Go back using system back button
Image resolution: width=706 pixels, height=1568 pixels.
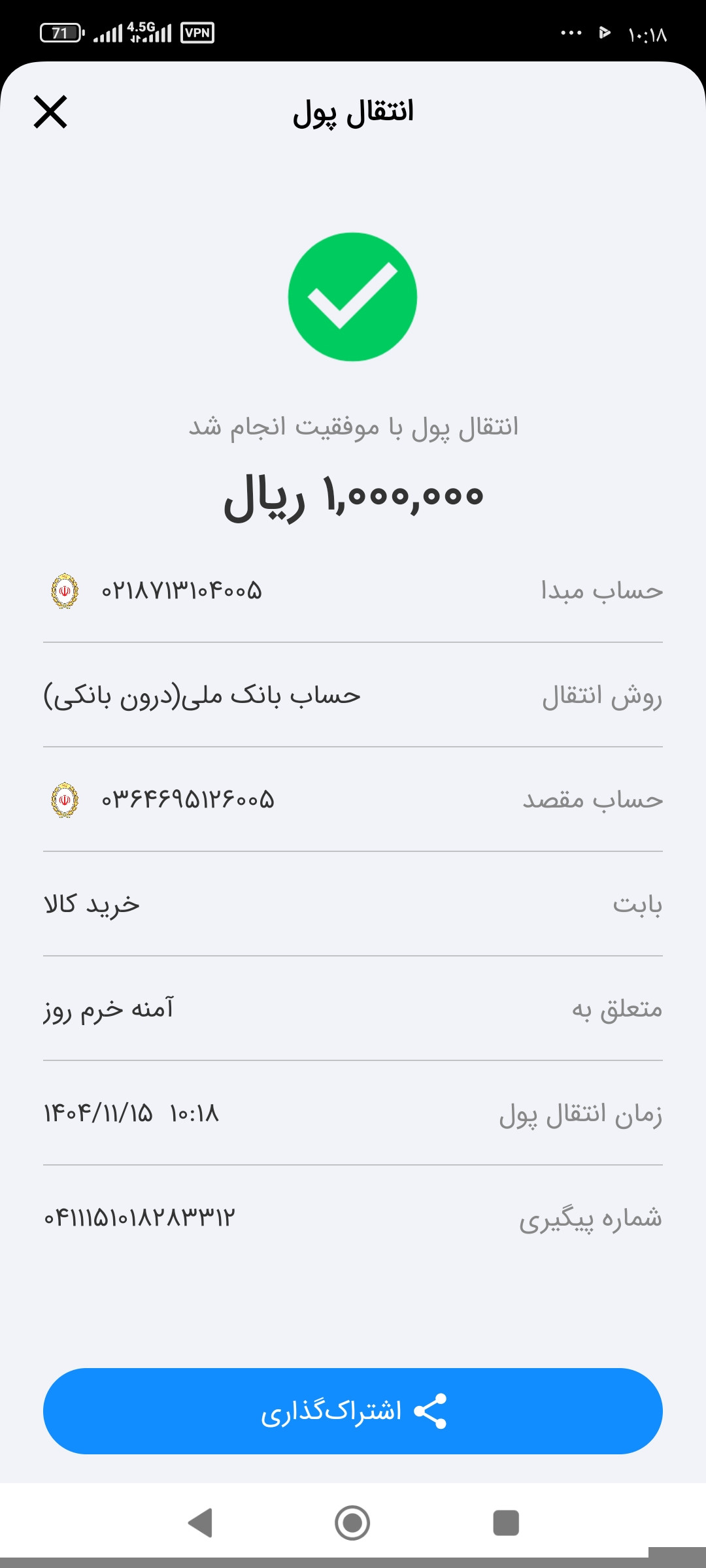point(200,1523)
